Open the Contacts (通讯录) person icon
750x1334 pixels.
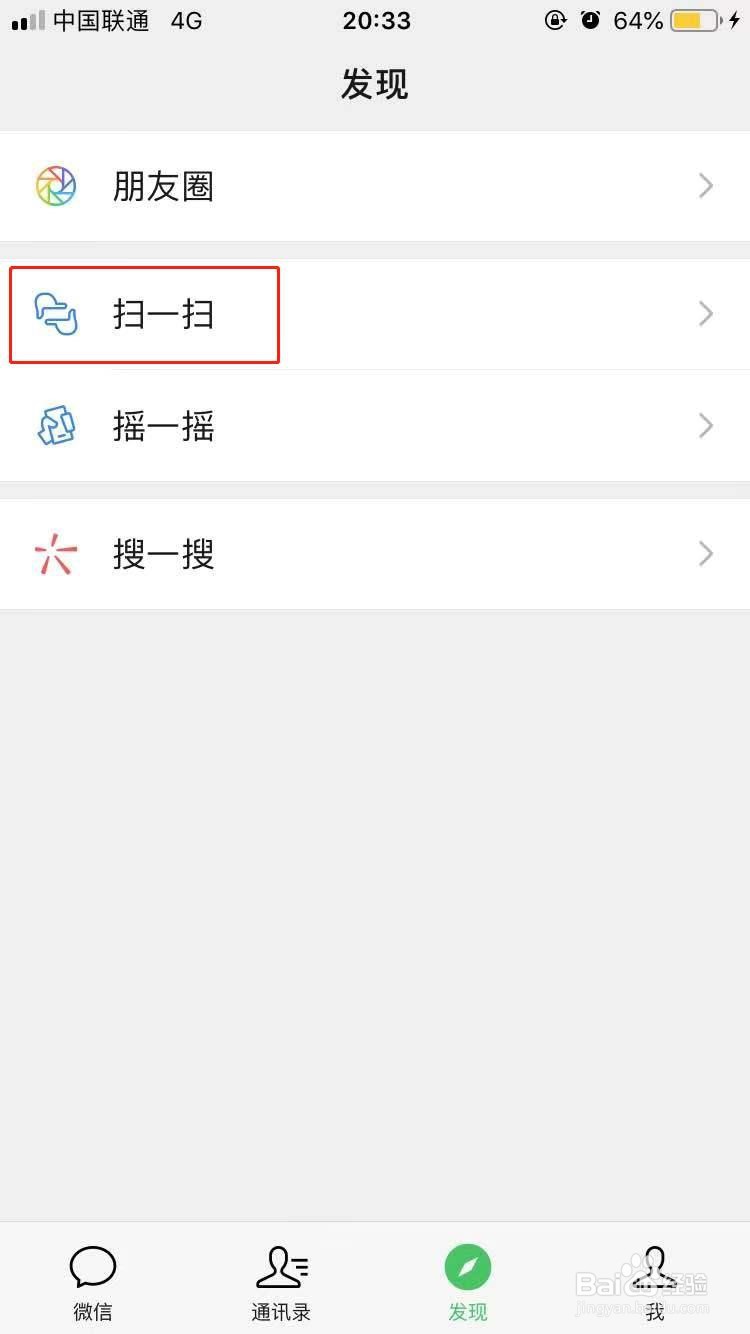click(x=281, y=1266)
